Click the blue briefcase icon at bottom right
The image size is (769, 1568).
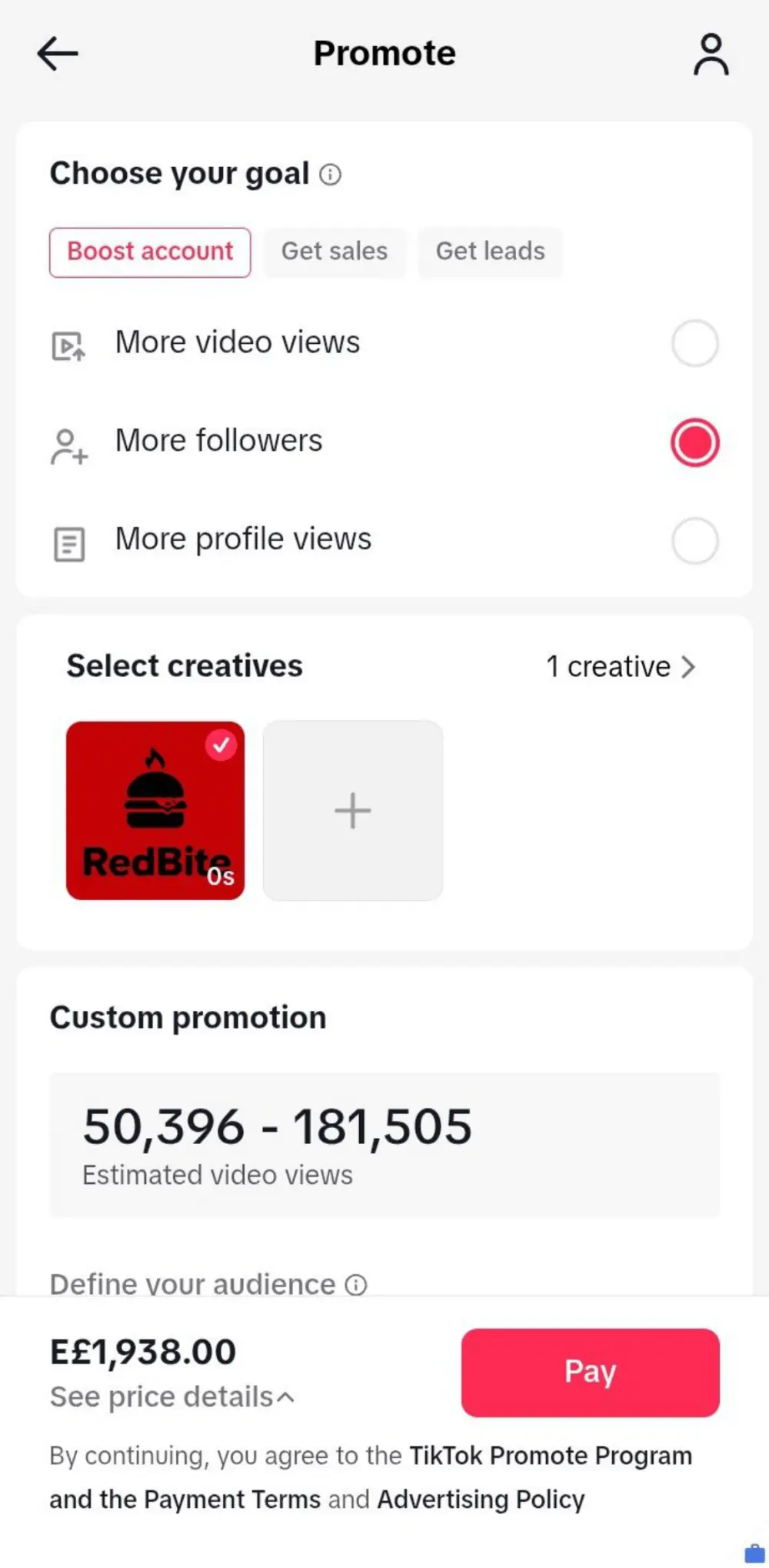pyautogui.click(x=754, y=1553)
